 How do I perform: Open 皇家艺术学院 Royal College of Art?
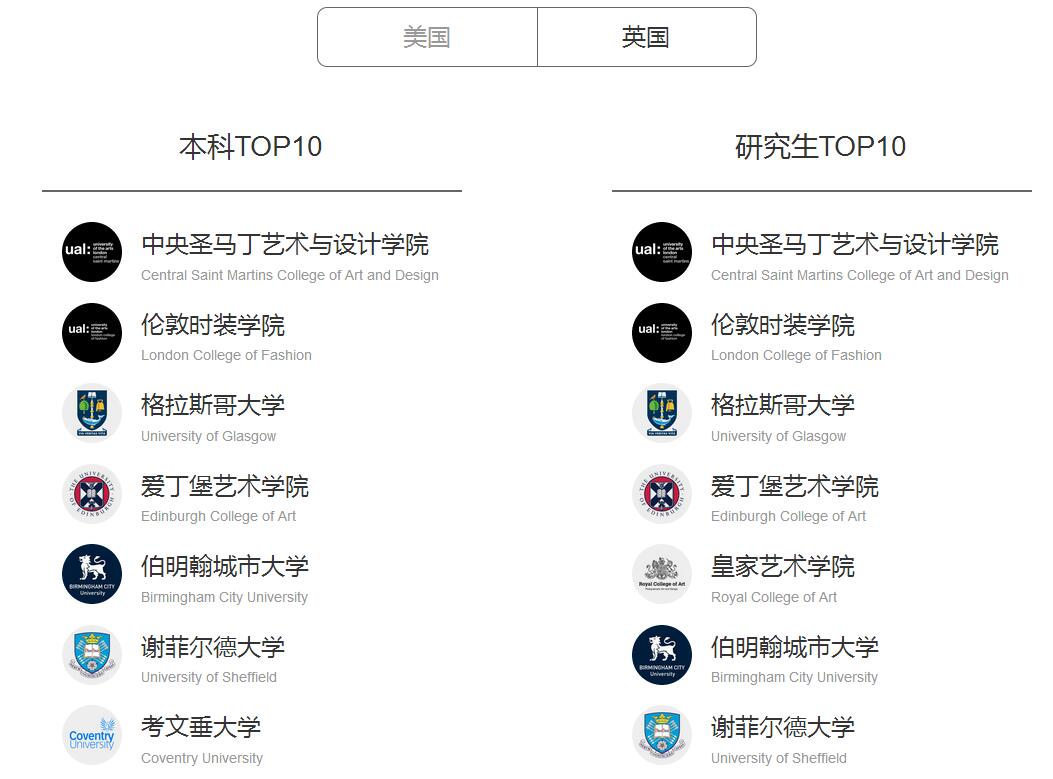783,567
